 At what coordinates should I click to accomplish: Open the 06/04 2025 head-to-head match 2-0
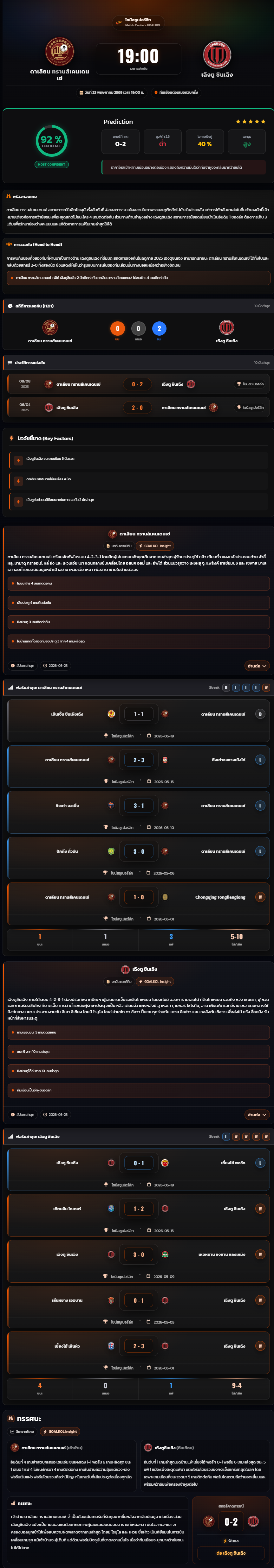[x=138, y=407]
